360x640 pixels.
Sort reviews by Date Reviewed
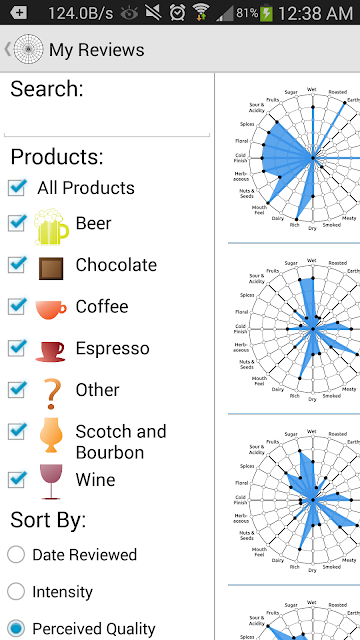click(x=16, y=555)
